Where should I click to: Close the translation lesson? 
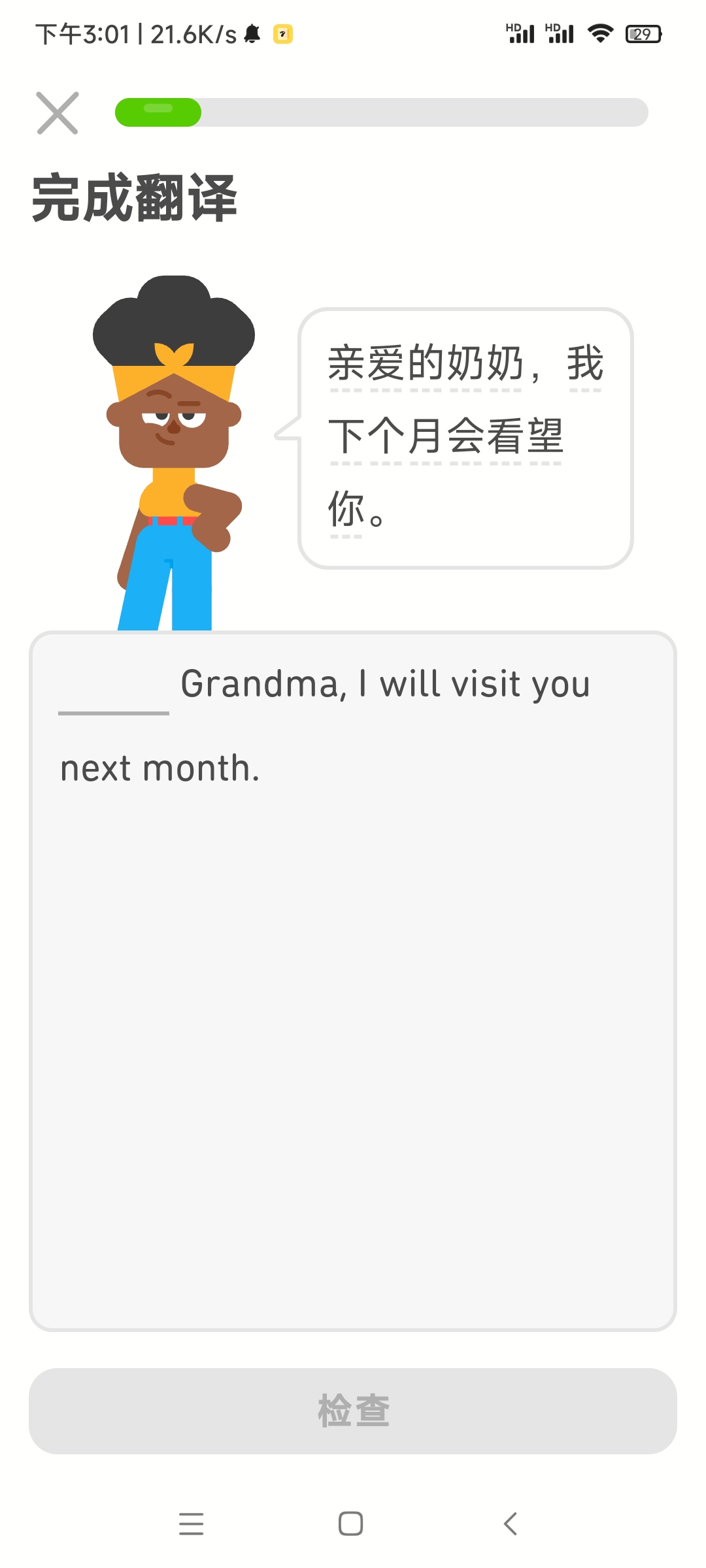[x=58, y=113]
